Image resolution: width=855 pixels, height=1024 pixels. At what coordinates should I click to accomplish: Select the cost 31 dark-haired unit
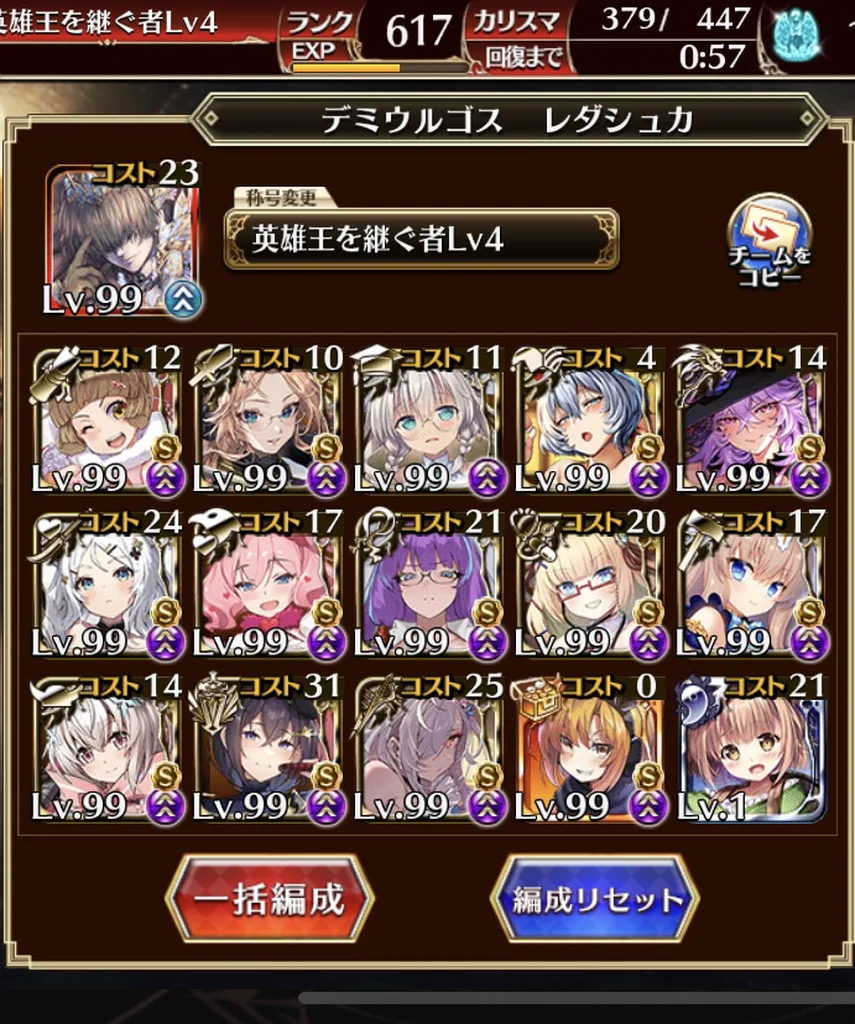coord(268,752)
